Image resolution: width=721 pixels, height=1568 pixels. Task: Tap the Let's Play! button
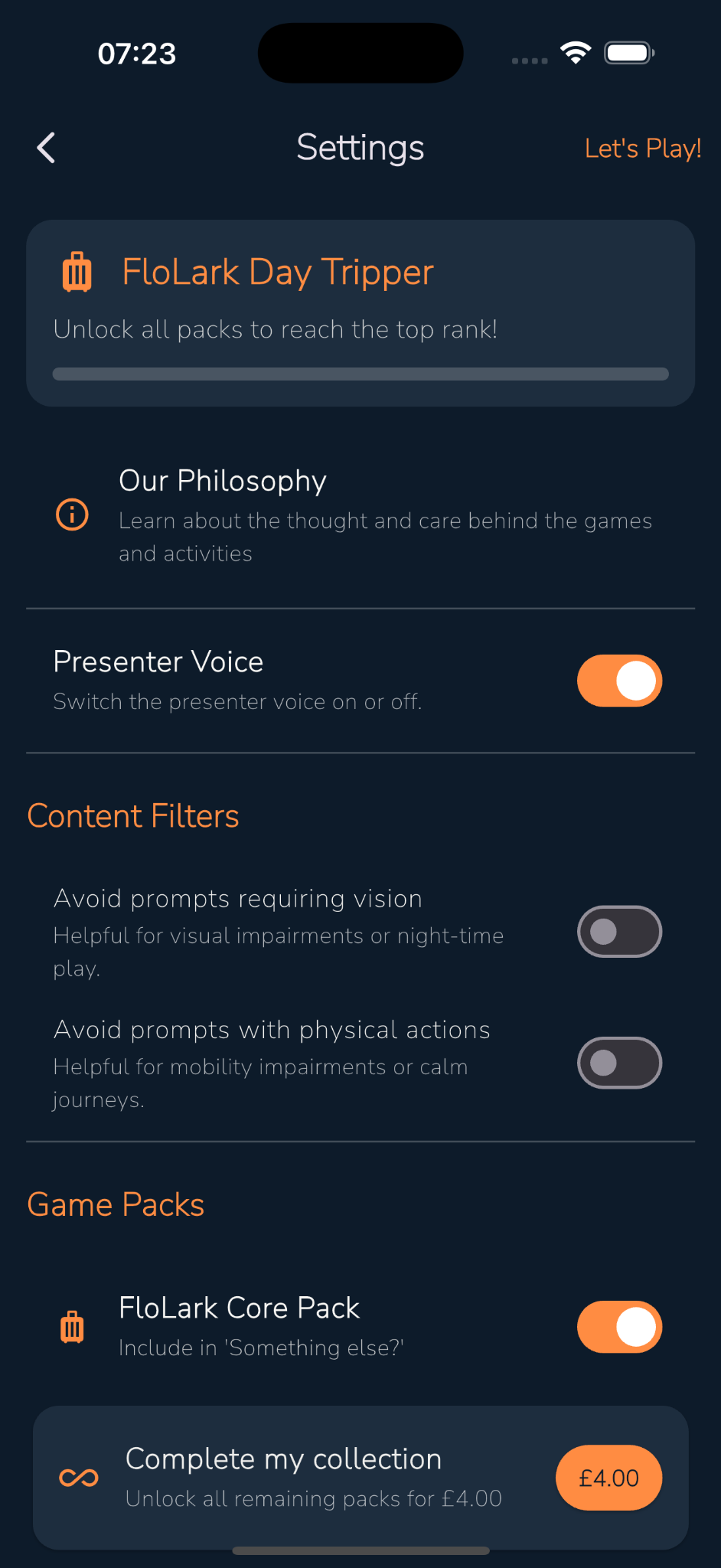coord(642,149)
